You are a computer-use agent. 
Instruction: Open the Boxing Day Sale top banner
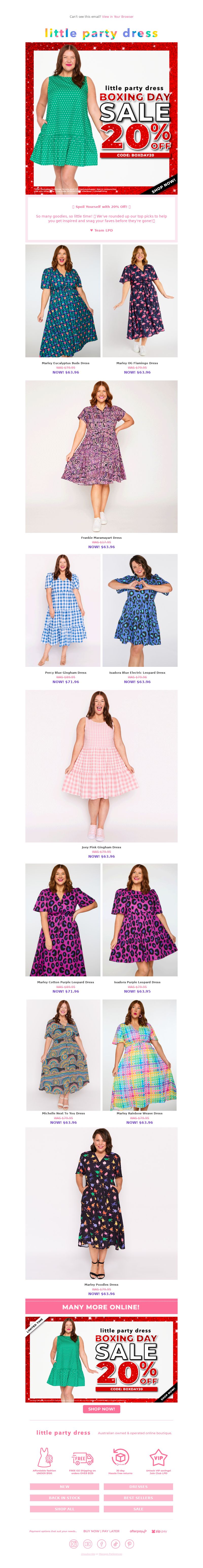tap(101, 118)
